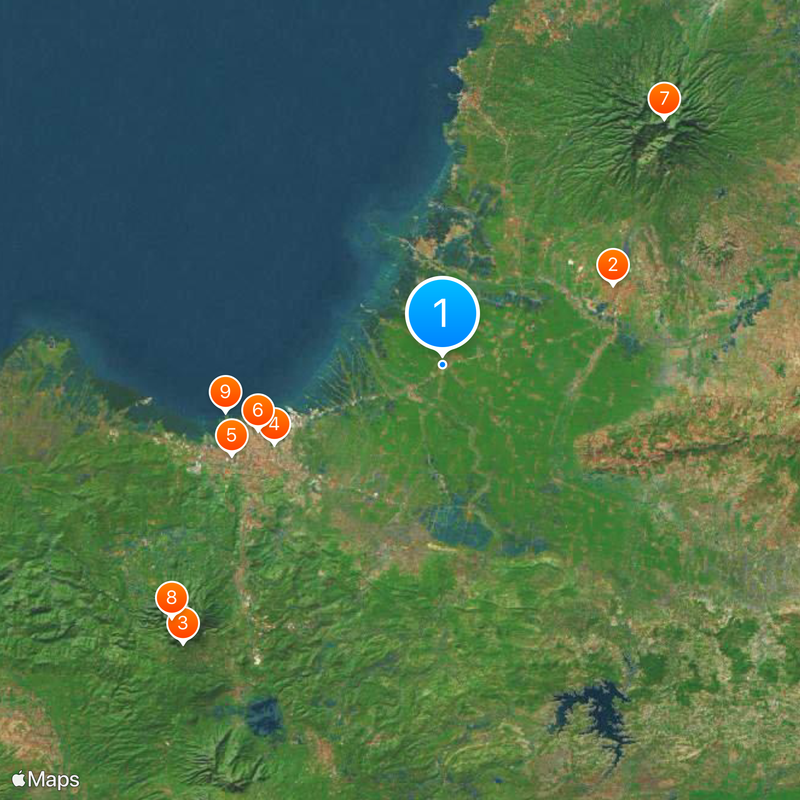The width and height of the screenshot is (800, 800).
Task: Select map marker number 8
Action: coord(171,598)
